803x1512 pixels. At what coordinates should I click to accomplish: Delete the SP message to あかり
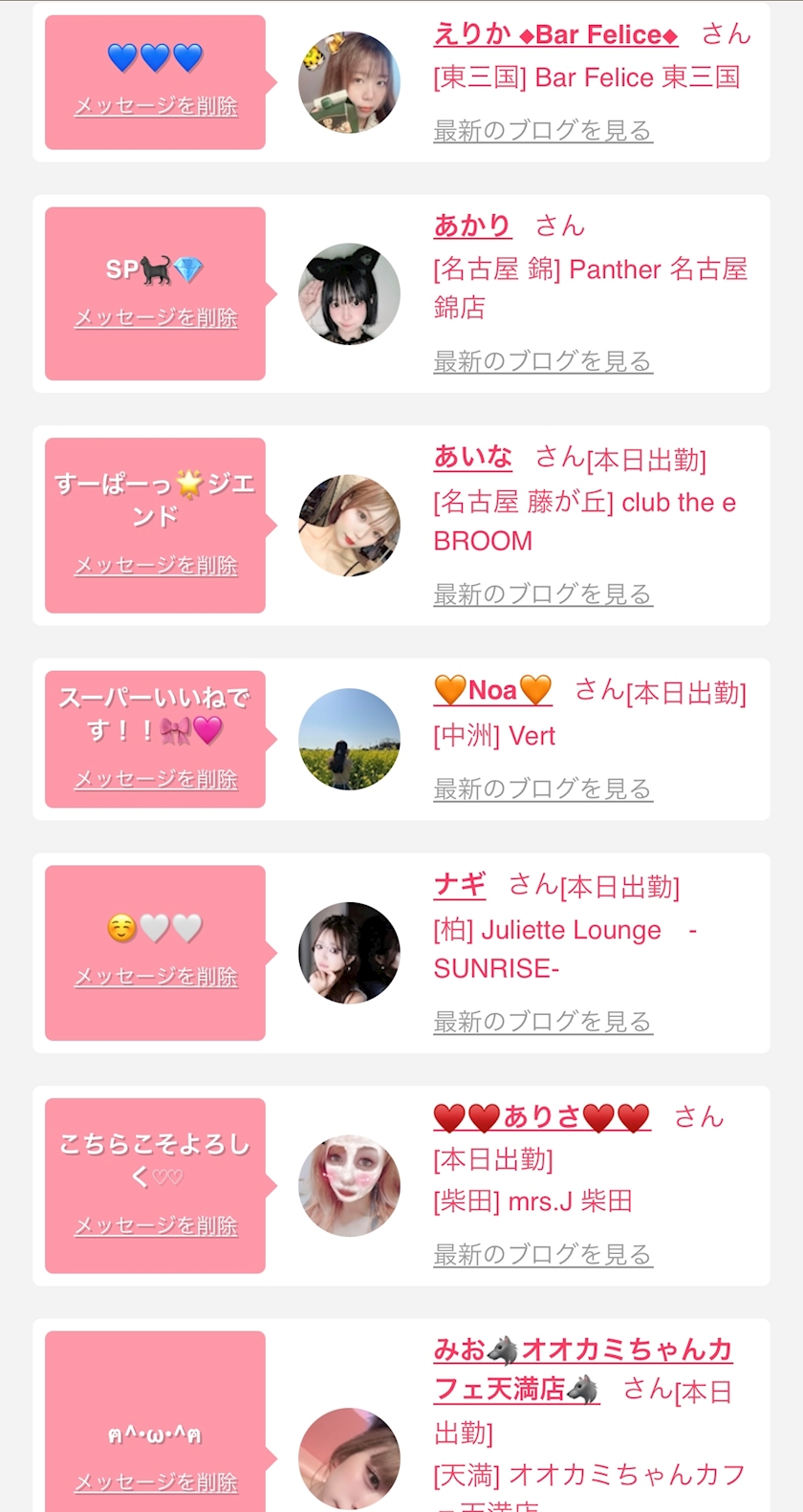click(x=156, y=317)
